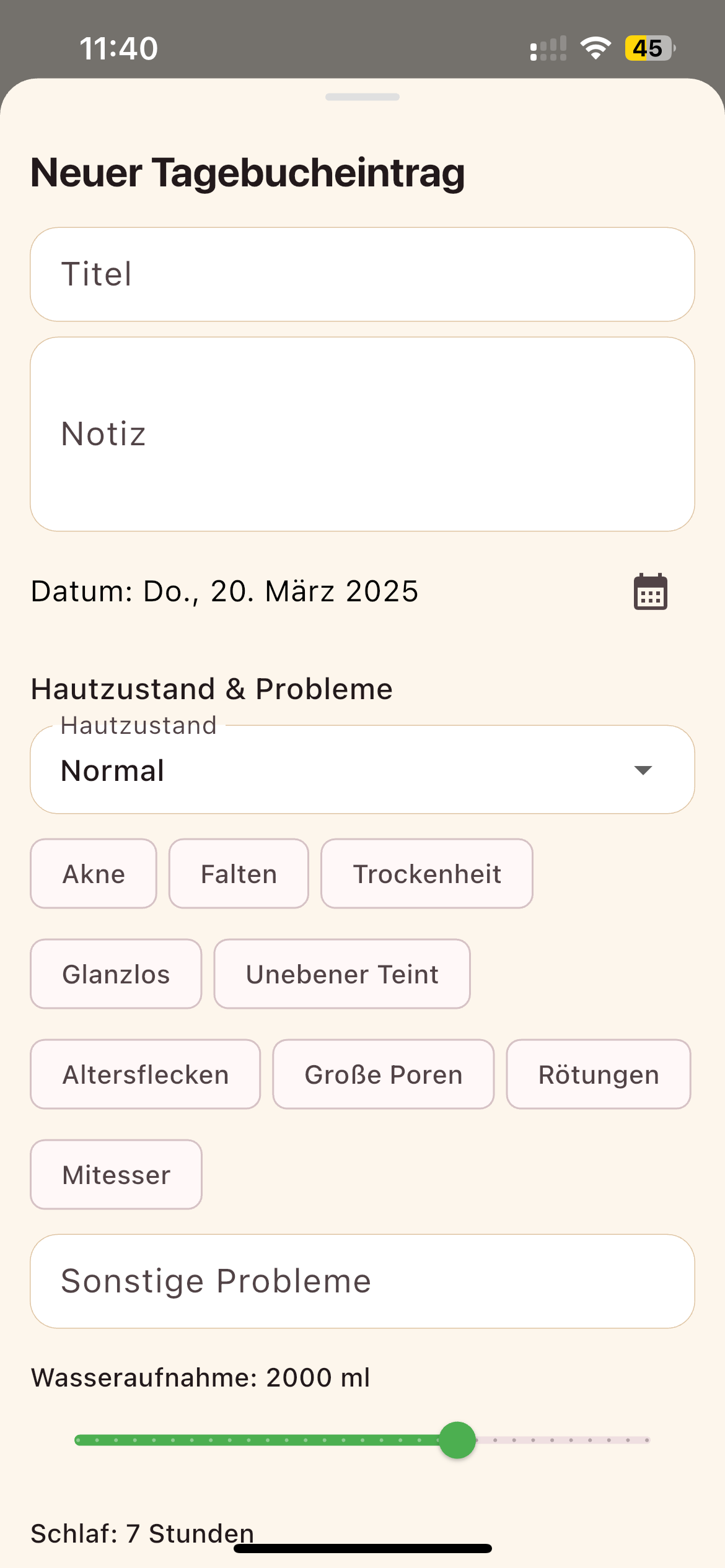Image resolution: width=725 pixels, height=1568 pixels.
Task: Toggle the Trockenheit problem chip
Action: (426, 873)
